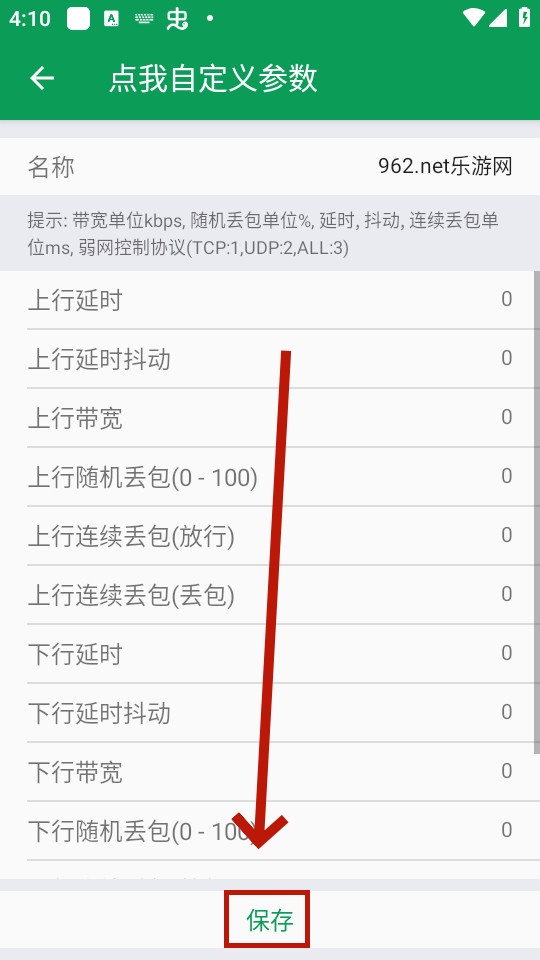The width and height of the screenshot is (540, 960).
Task: Set the 上行延时 value
Action: coord(270,300)
